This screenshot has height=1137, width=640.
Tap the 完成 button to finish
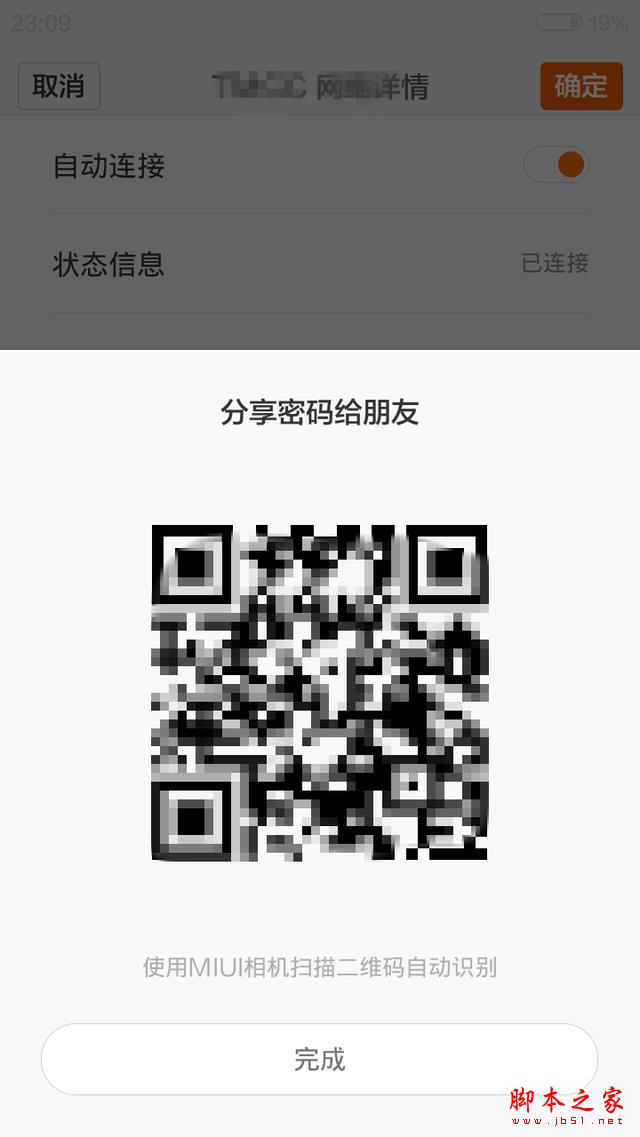(x=319, y=1059)
